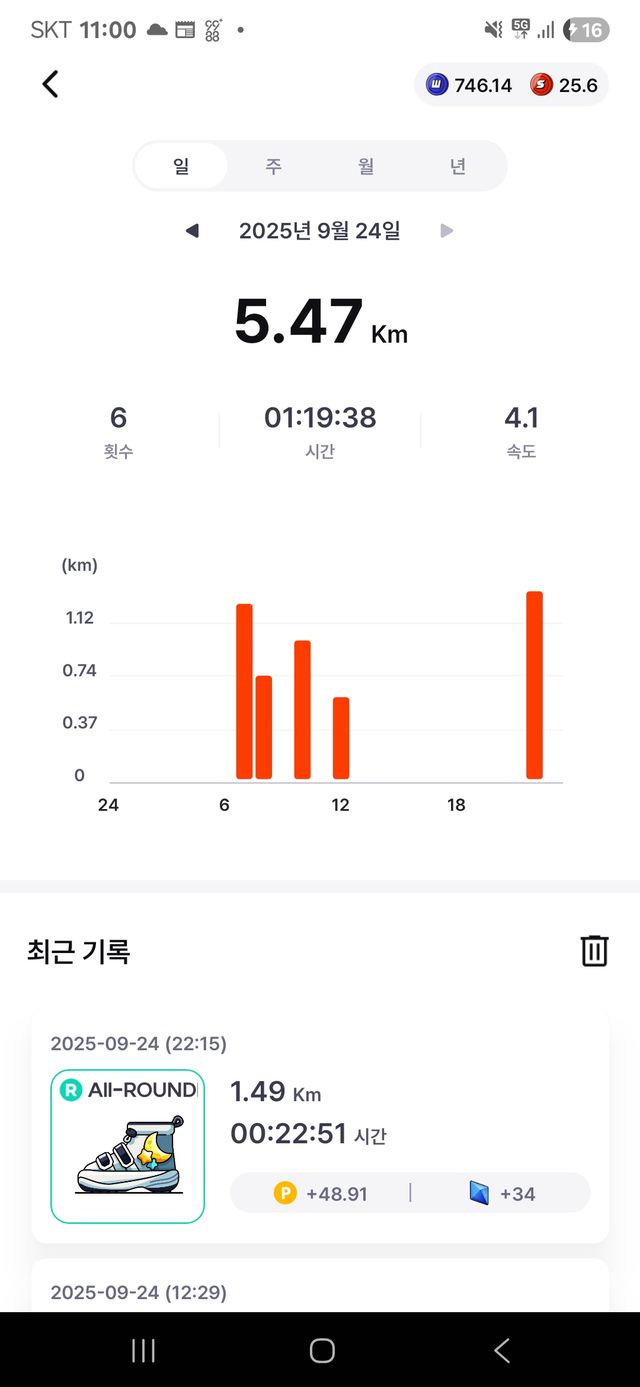Go back using the top-left arrow
Screen dimensions: 640x1387
coord(51,85)
